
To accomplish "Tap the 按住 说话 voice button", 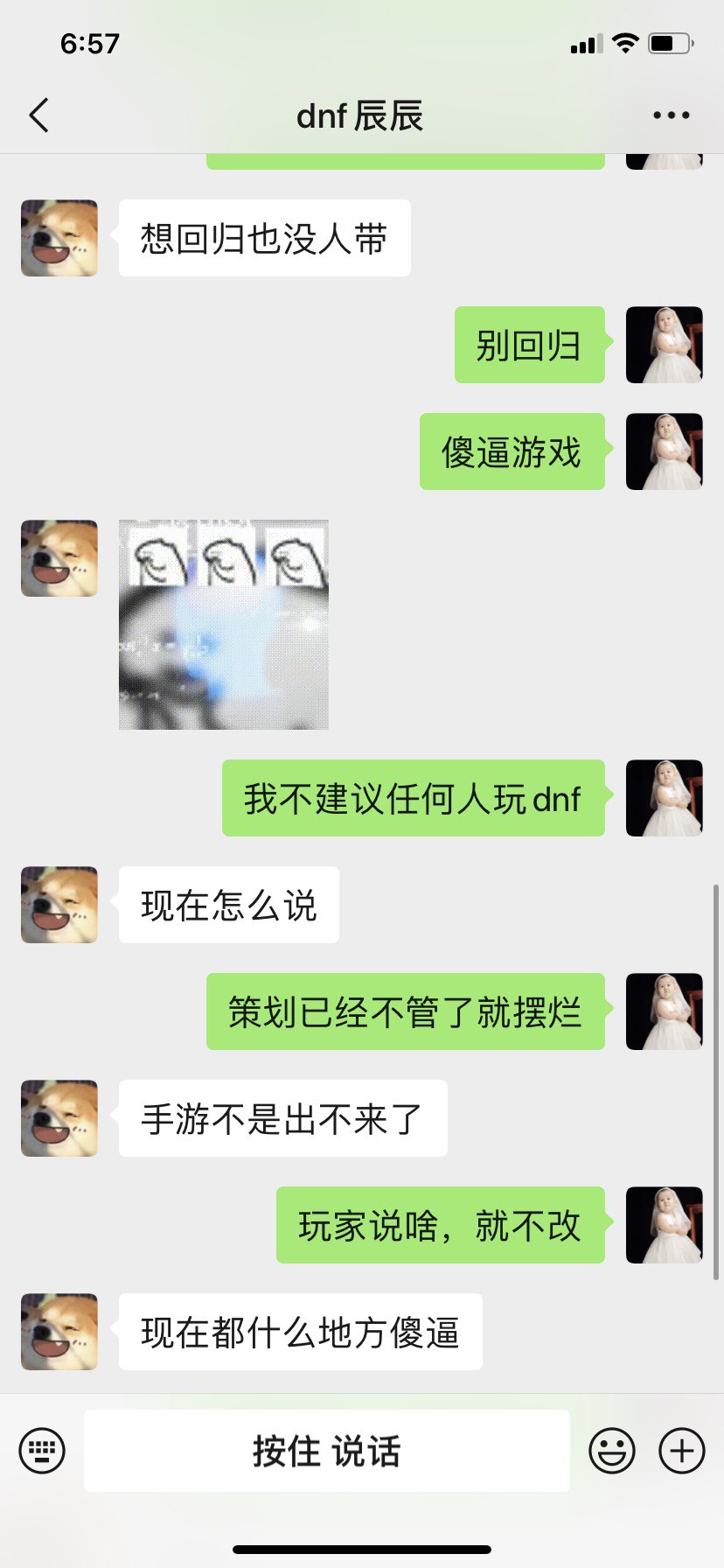I will 326,1451.
